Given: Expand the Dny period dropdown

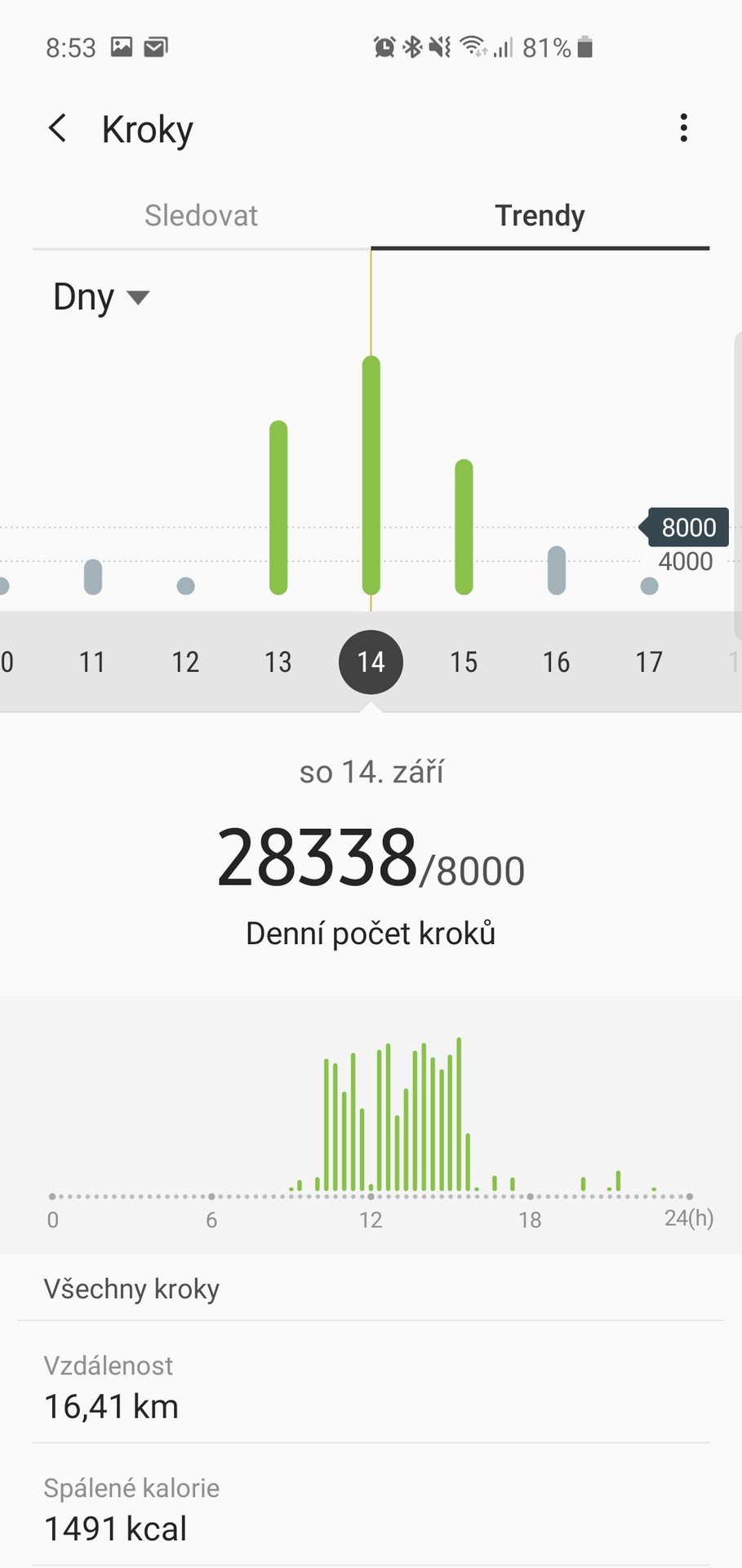Looking at the screenshot, I should pyautogui.click(x=101, y=296).
